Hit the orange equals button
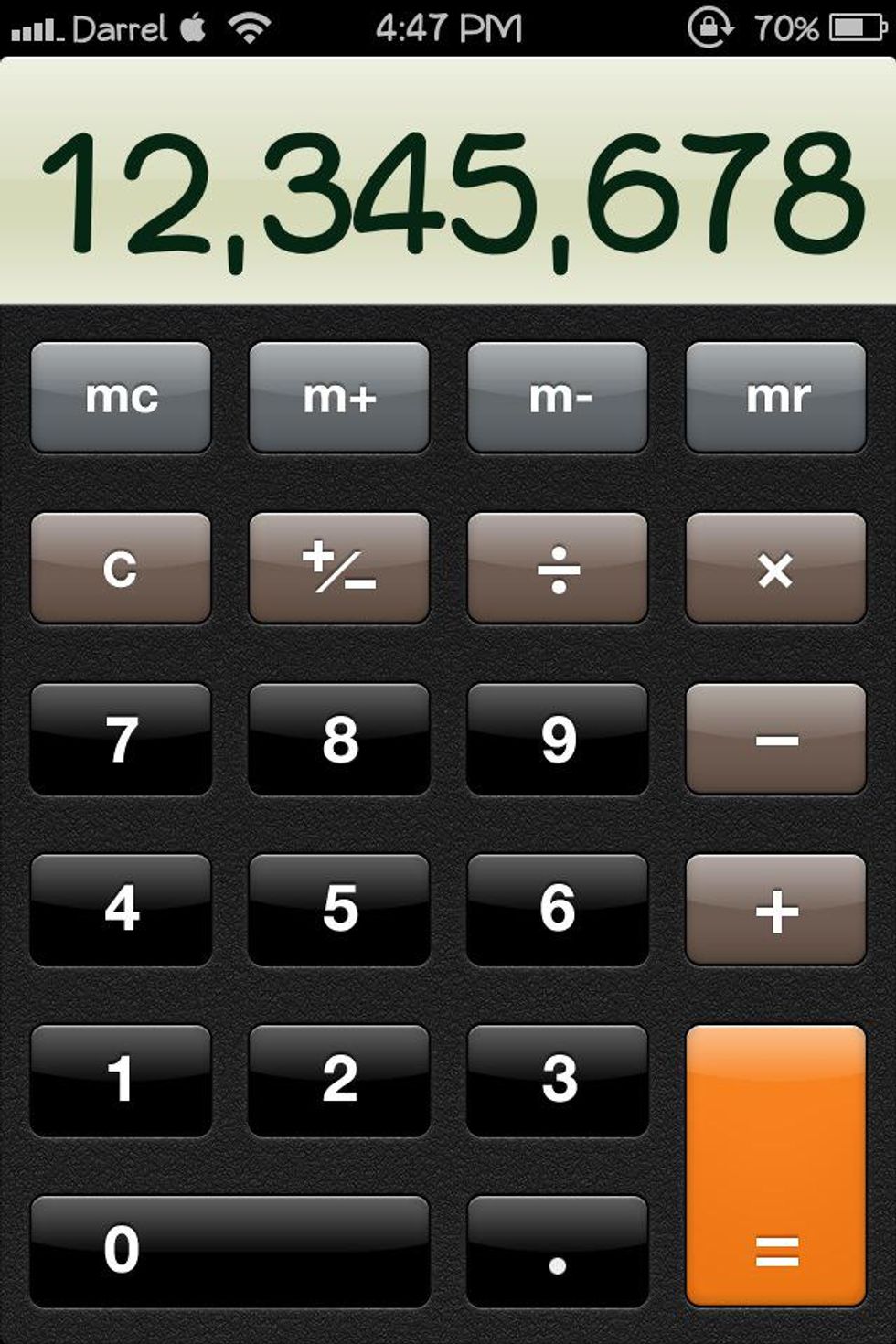Viewport: 896px width, 1344px height. (776, 1166)
